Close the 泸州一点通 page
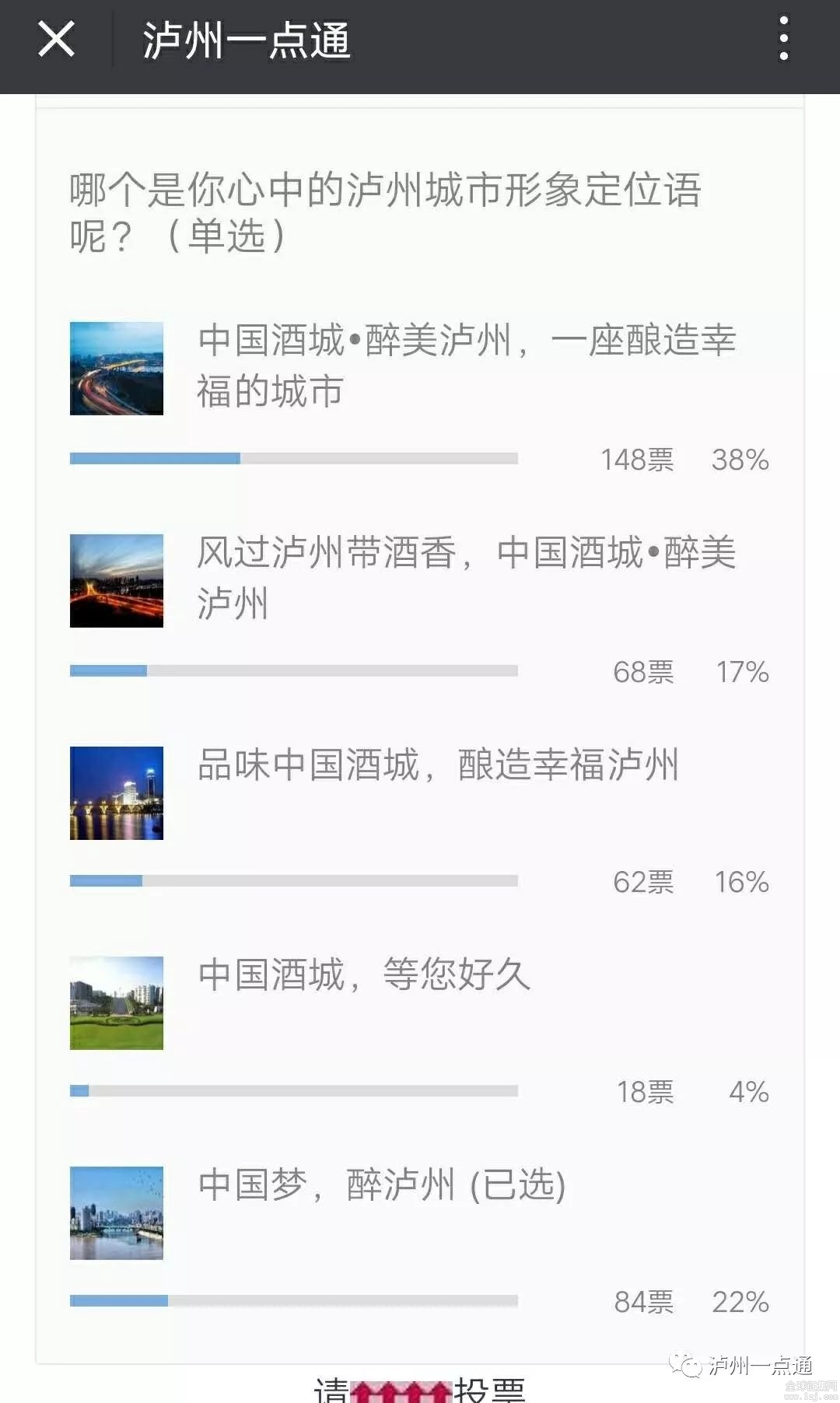 click(x=56, y=39)
